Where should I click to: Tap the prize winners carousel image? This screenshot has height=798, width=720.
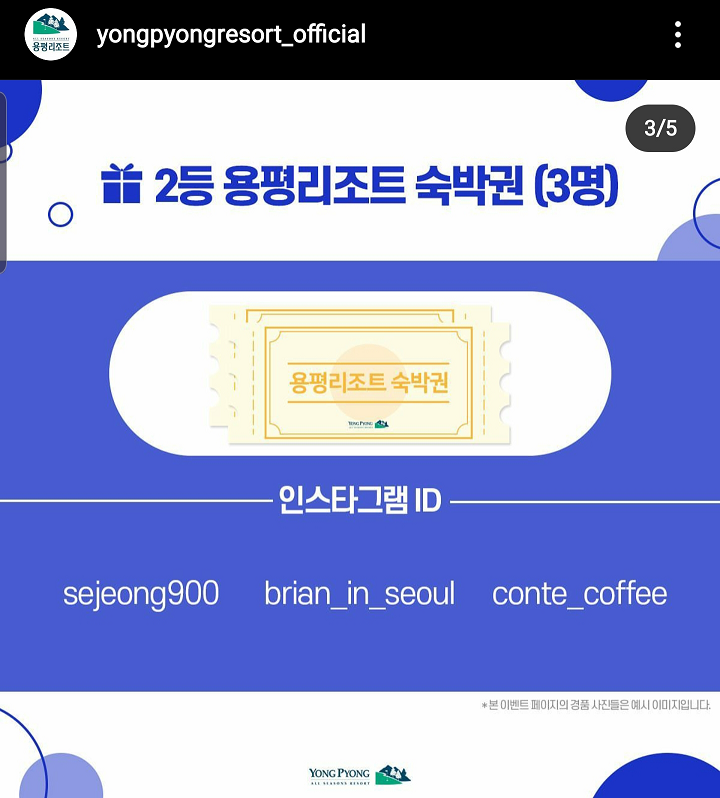[x=360, y=440]
